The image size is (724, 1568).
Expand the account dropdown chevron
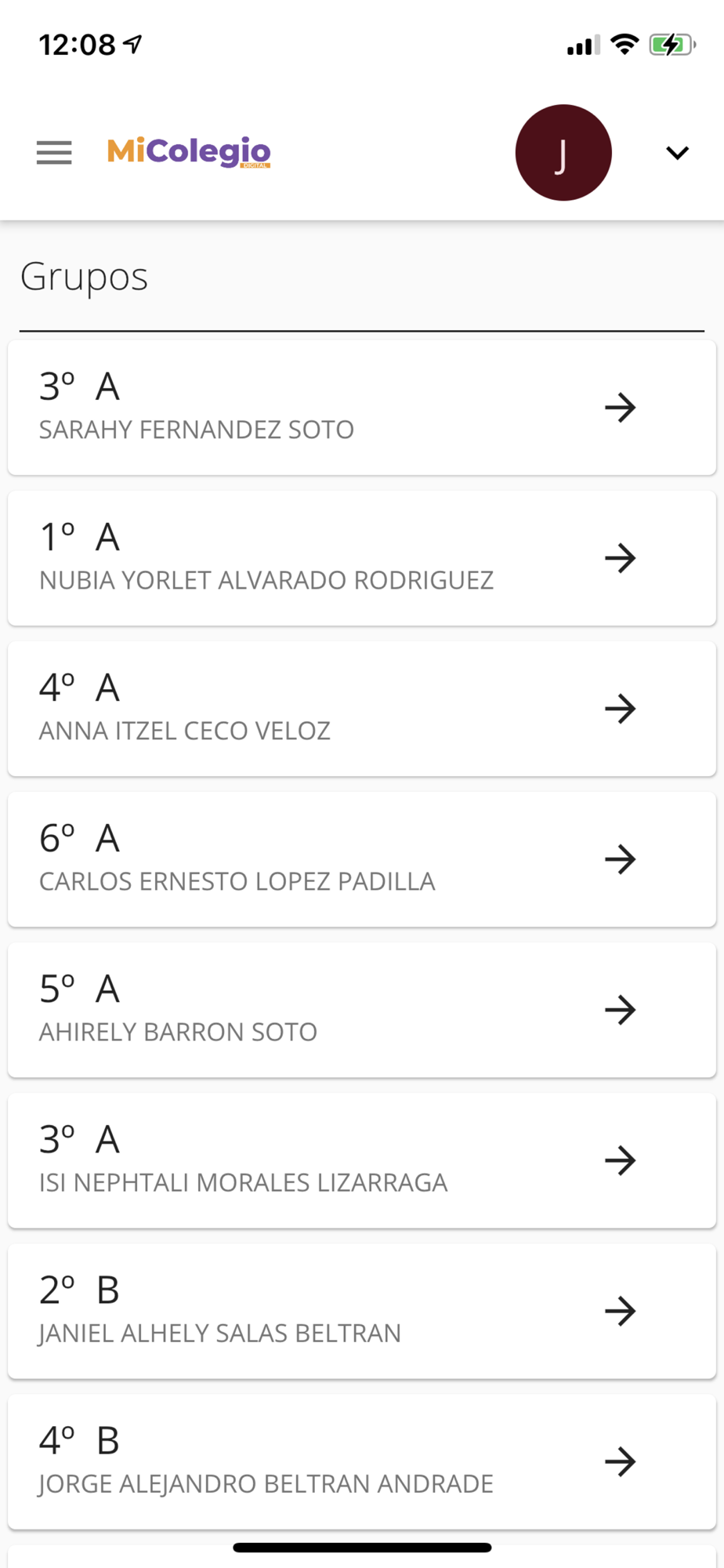(x=677, y=152)
